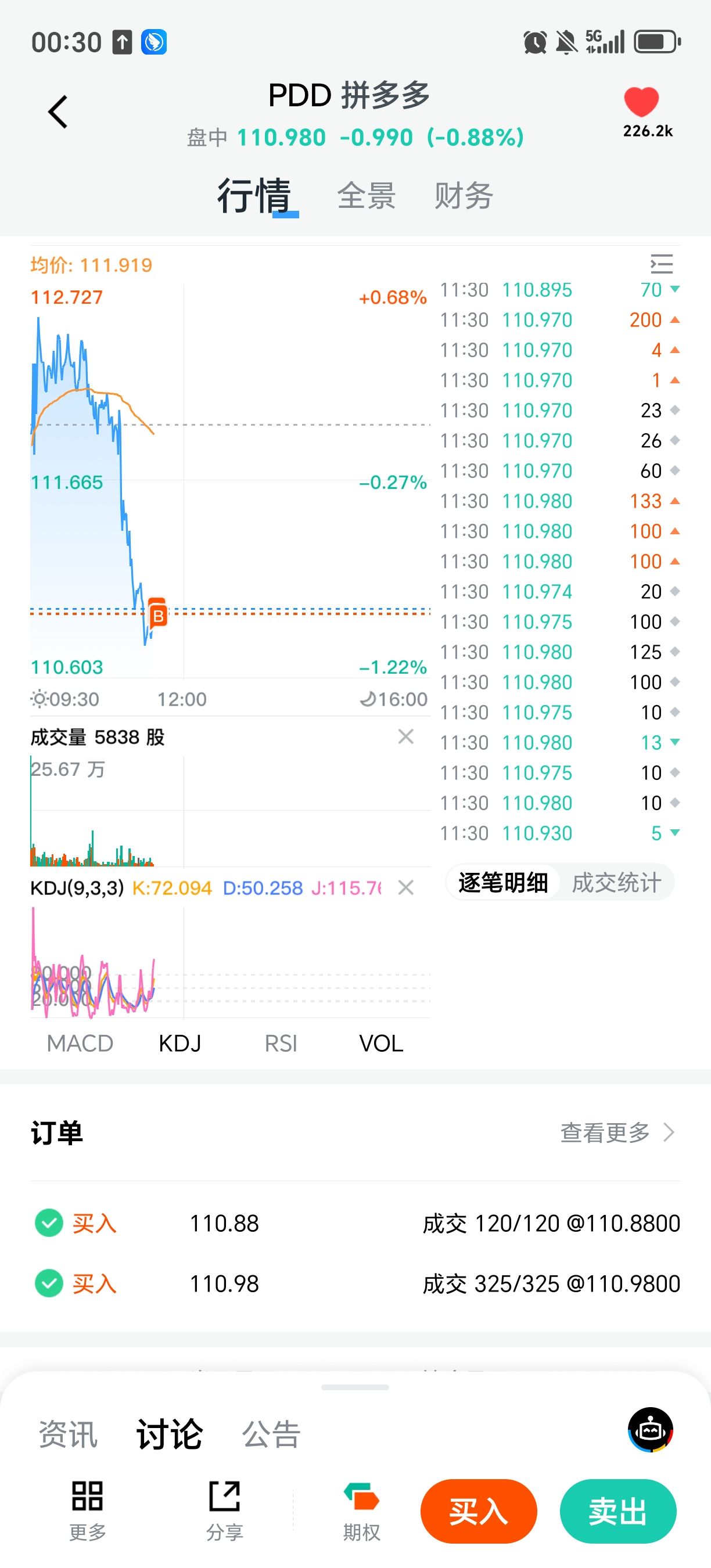Open the filled buy order at 110.88
The height and width of the screenshot is (1568, 711).
pos(355,1224)
